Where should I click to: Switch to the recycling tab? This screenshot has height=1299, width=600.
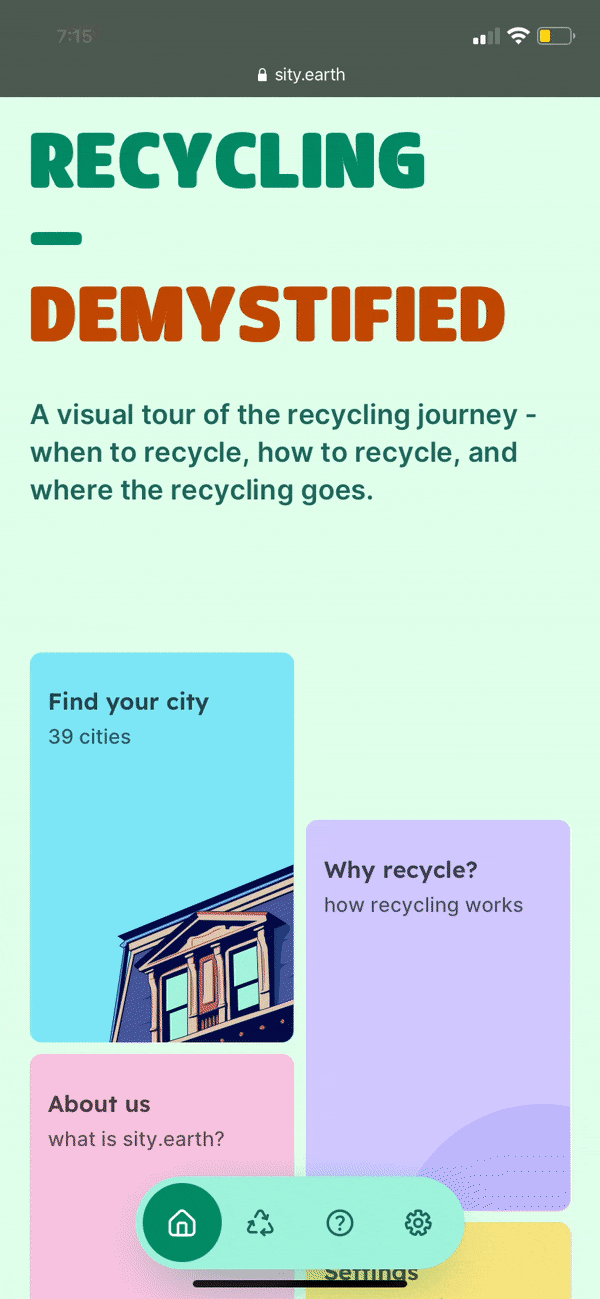coord(260,1222)
